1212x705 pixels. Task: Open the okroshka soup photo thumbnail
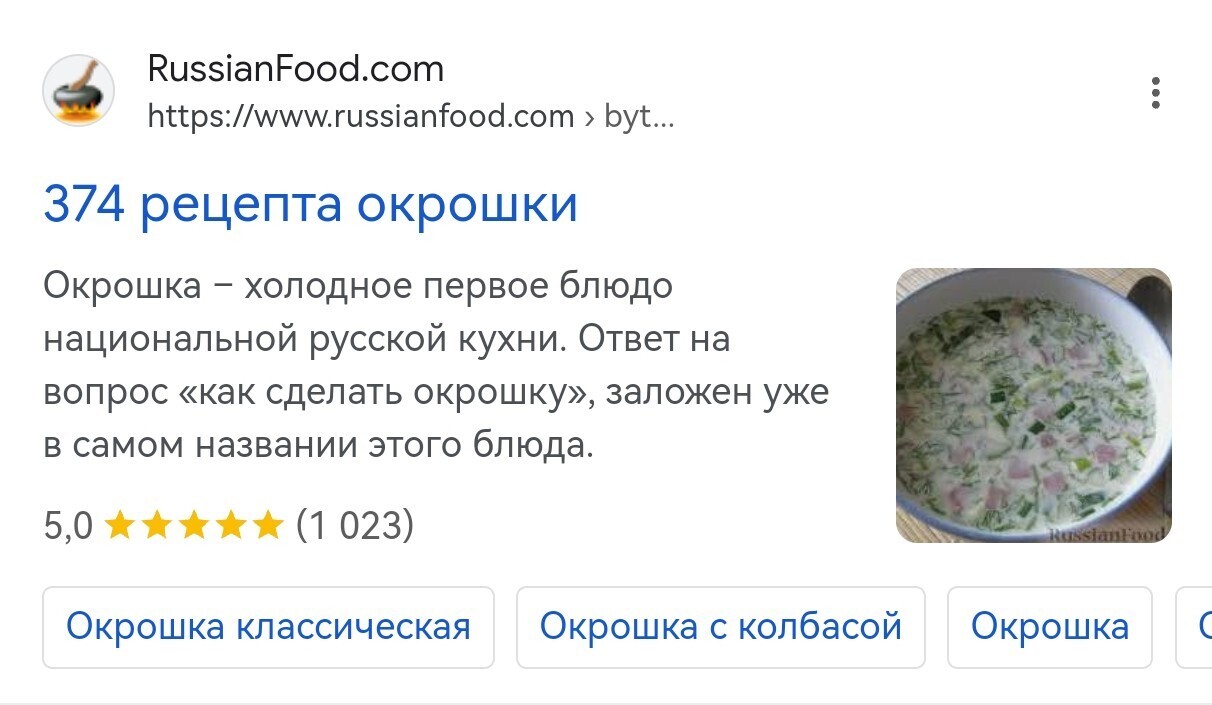point(1033,405)
